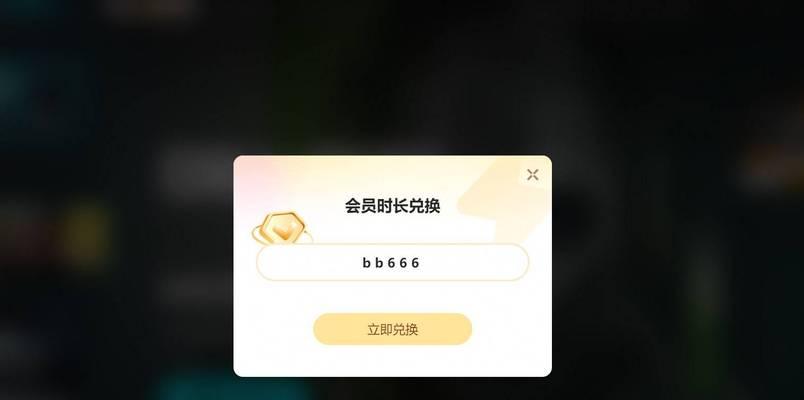The height and width of the screenshot is (400, 804).
Task: Close the 会员时长兑换 dialog
Action: tap(532, 175)
